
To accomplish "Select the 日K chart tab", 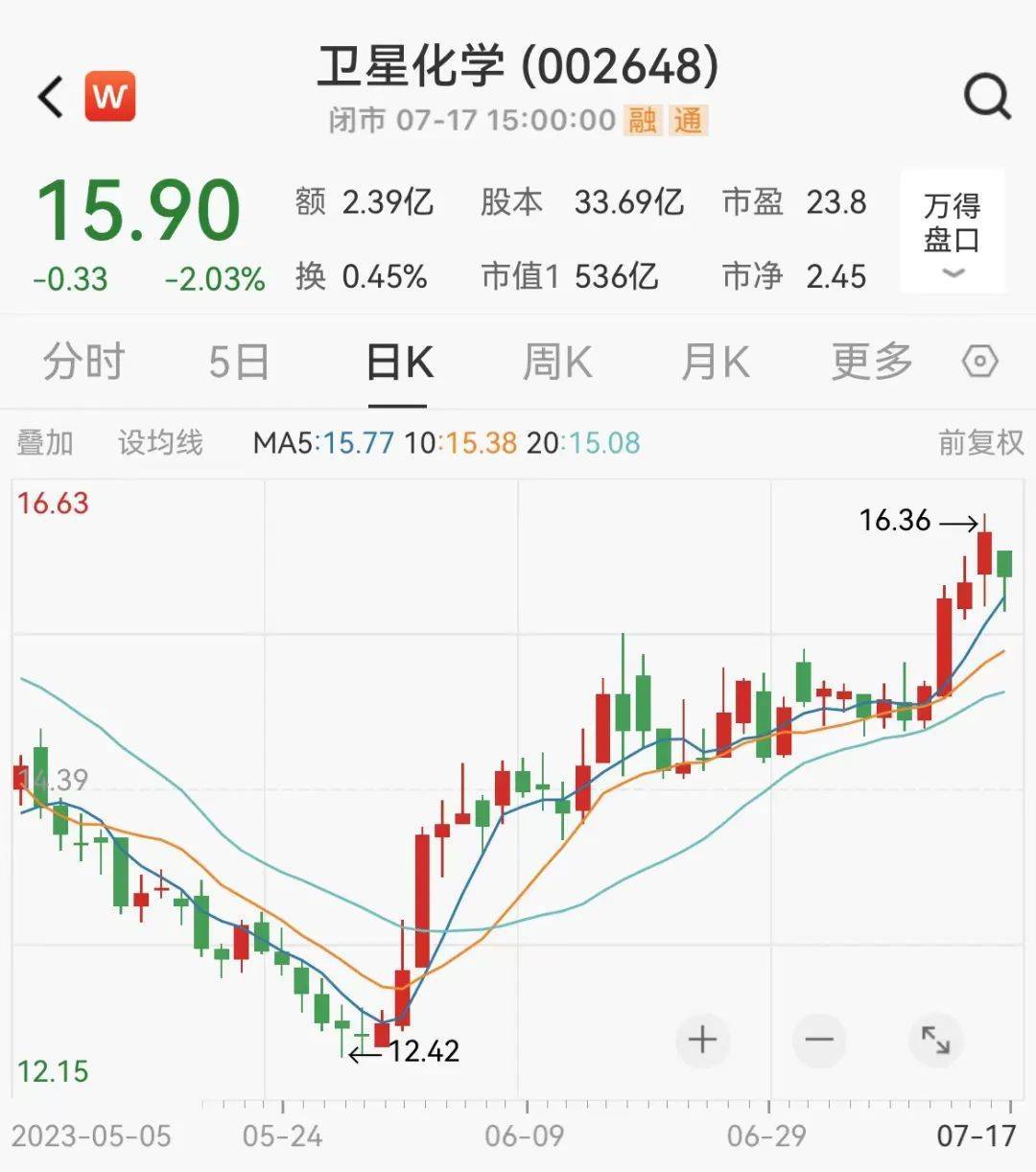I will [x=399, y=363].
